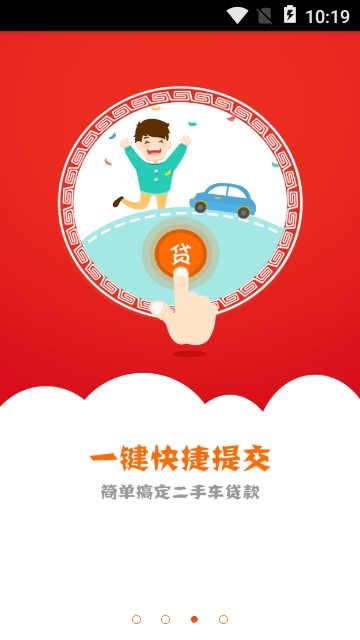Tap the highlighted third page dot
The height and width of the screenshot is (640, 360).
(x=194, y=619)
